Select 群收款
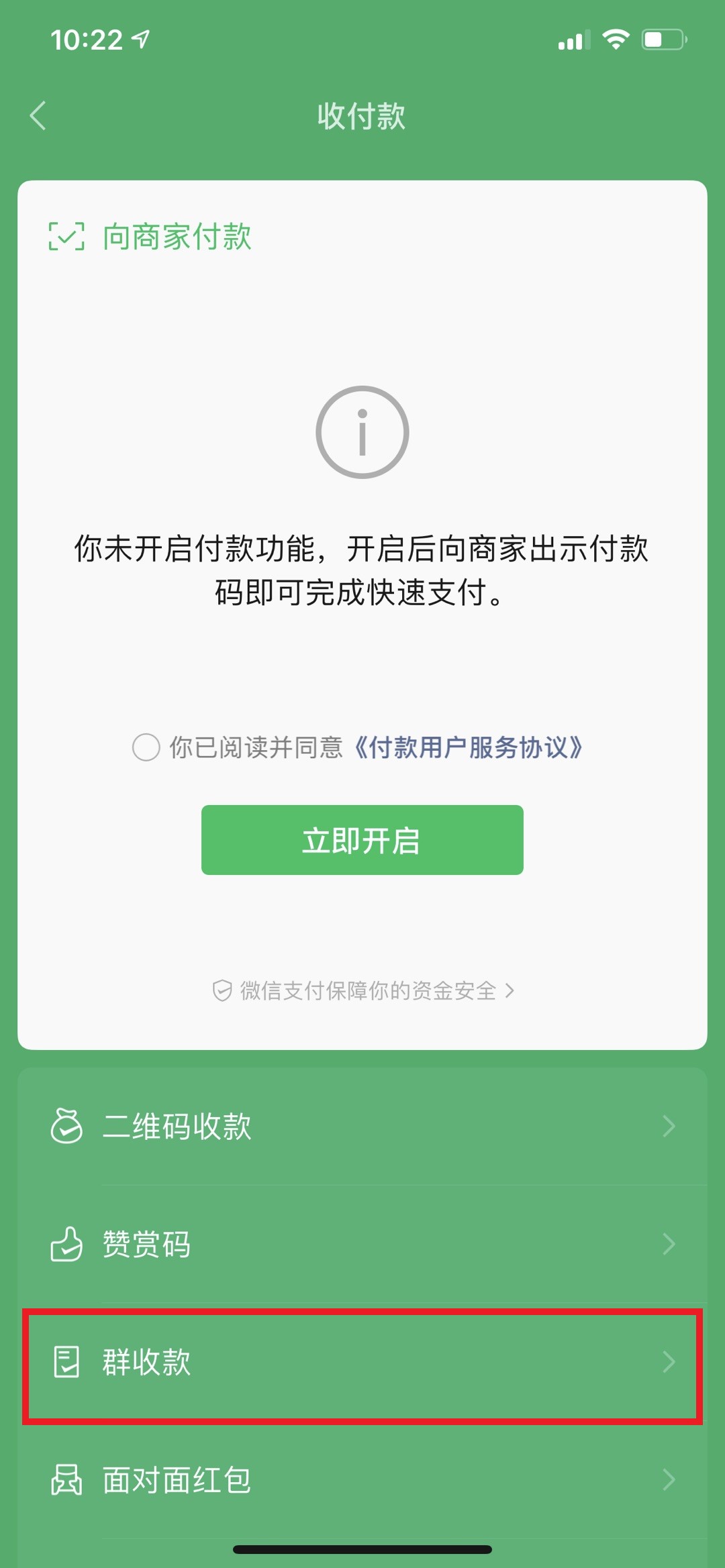The width and height of the screenshot is (725, 1568). click(362, 1362)
